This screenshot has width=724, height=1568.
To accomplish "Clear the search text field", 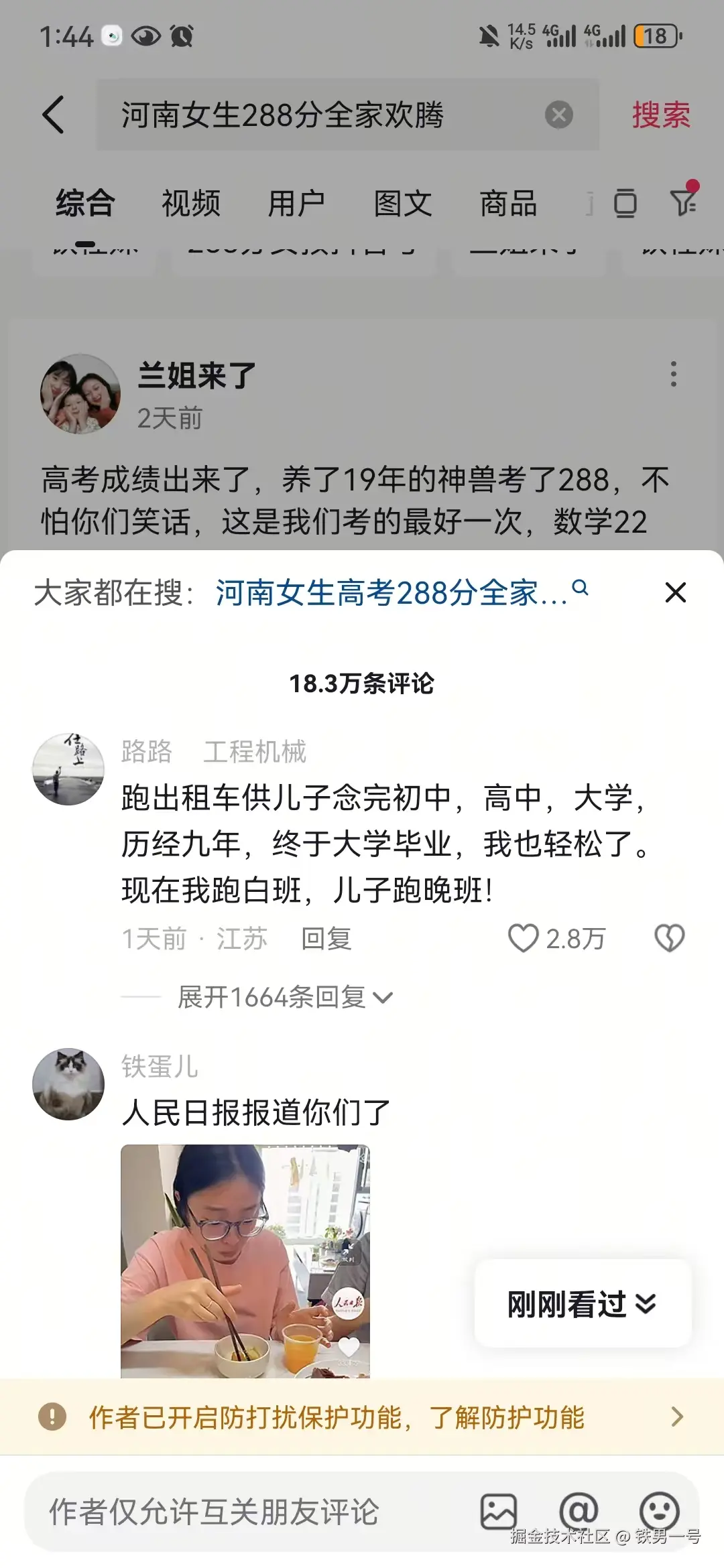I will click(558, 115).
